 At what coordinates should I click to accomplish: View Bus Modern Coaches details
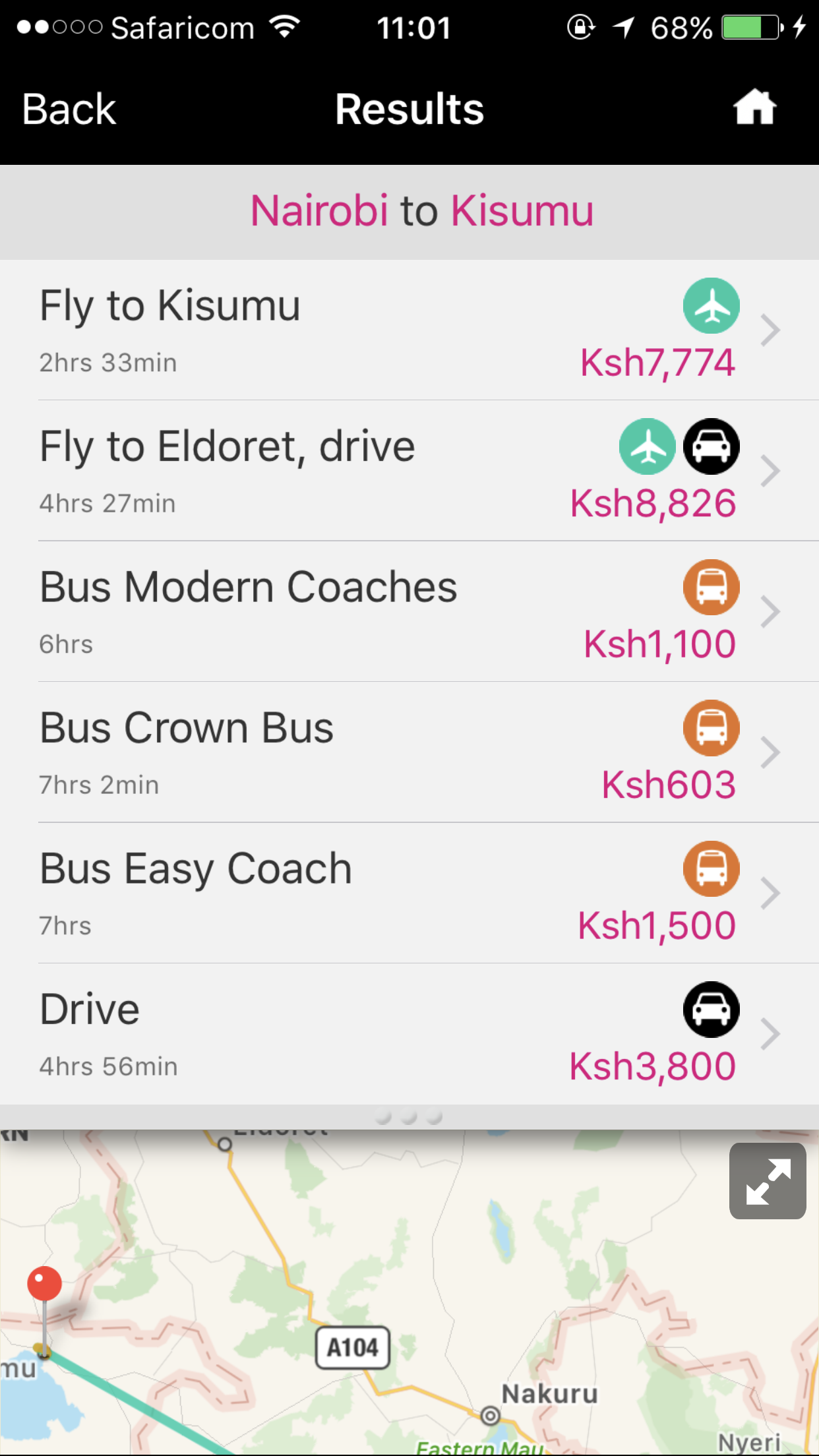point(409,612)
